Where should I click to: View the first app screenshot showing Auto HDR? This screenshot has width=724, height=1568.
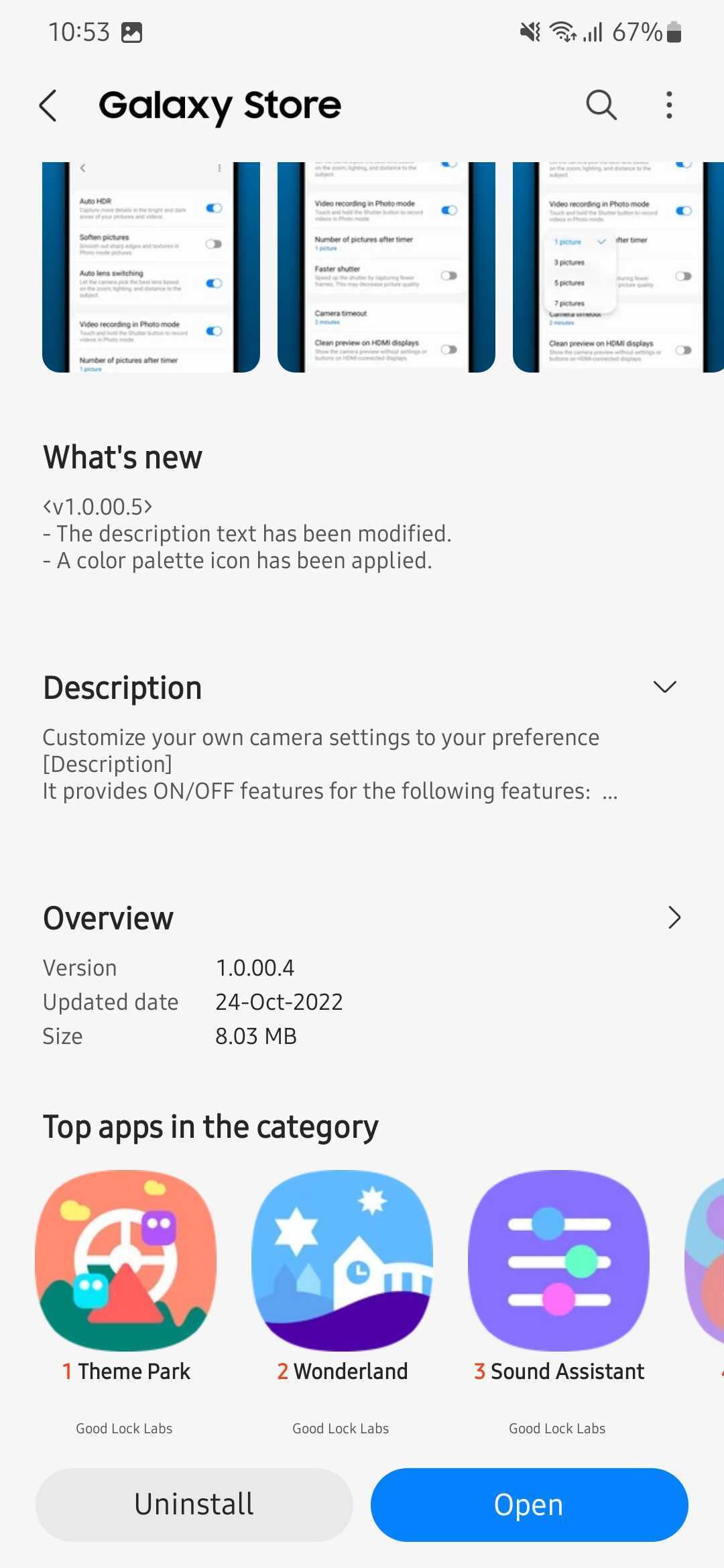coord(151,267)
